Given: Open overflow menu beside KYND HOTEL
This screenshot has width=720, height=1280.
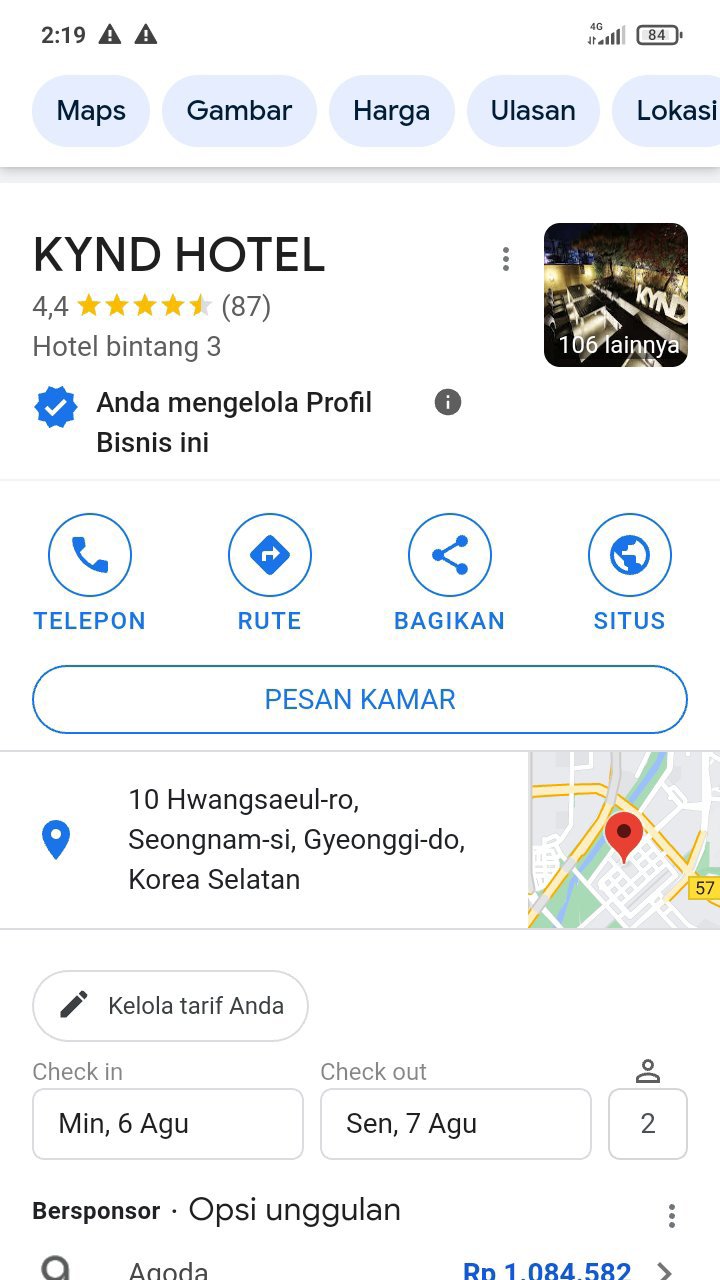Looking at the screenshot, I should [506, 259].
